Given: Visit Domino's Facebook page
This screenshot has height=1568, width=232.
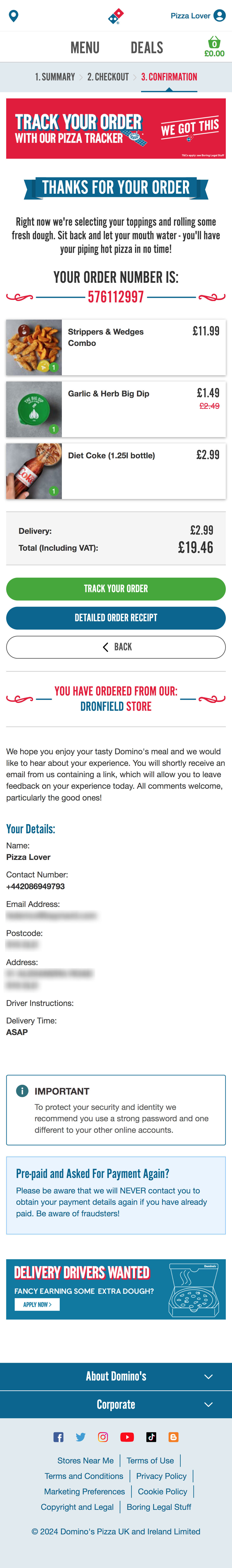Looking at the screenshot, I should 58,1437.
